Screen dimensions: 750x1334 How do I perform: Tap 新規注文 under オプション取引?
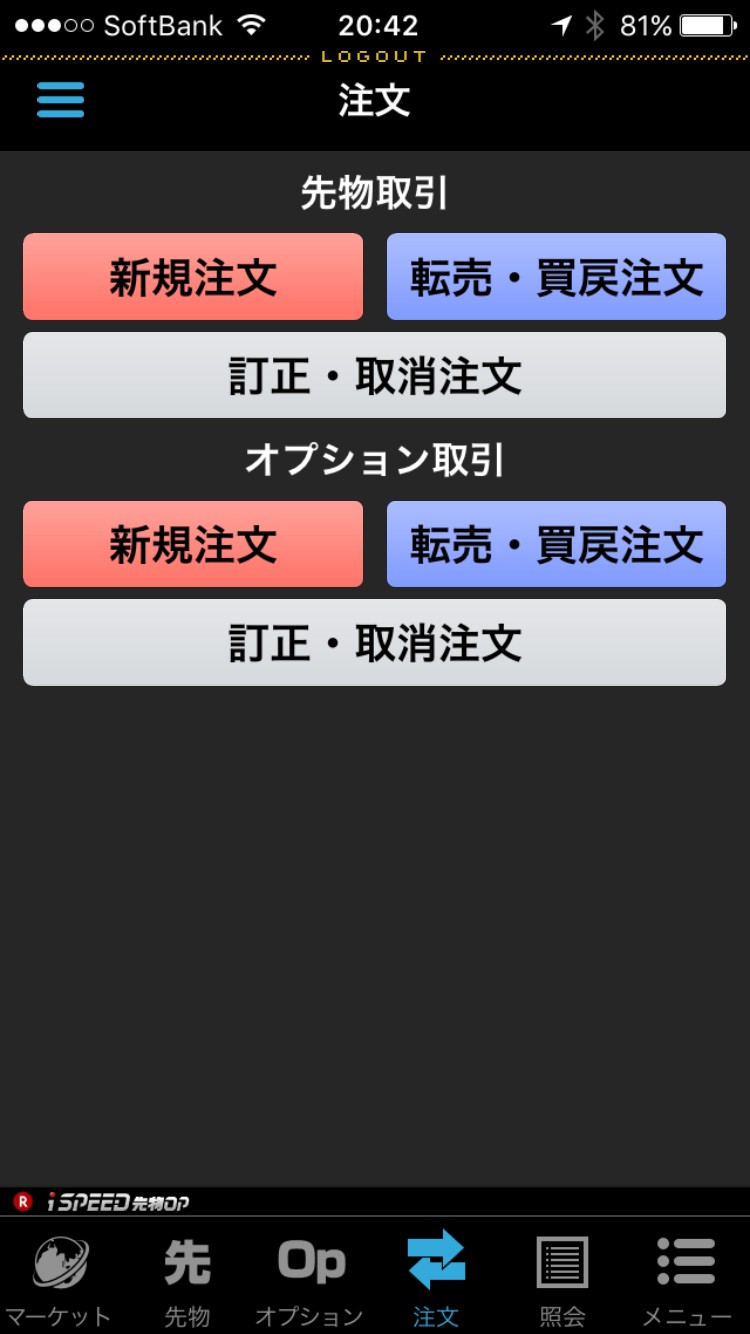193,544
